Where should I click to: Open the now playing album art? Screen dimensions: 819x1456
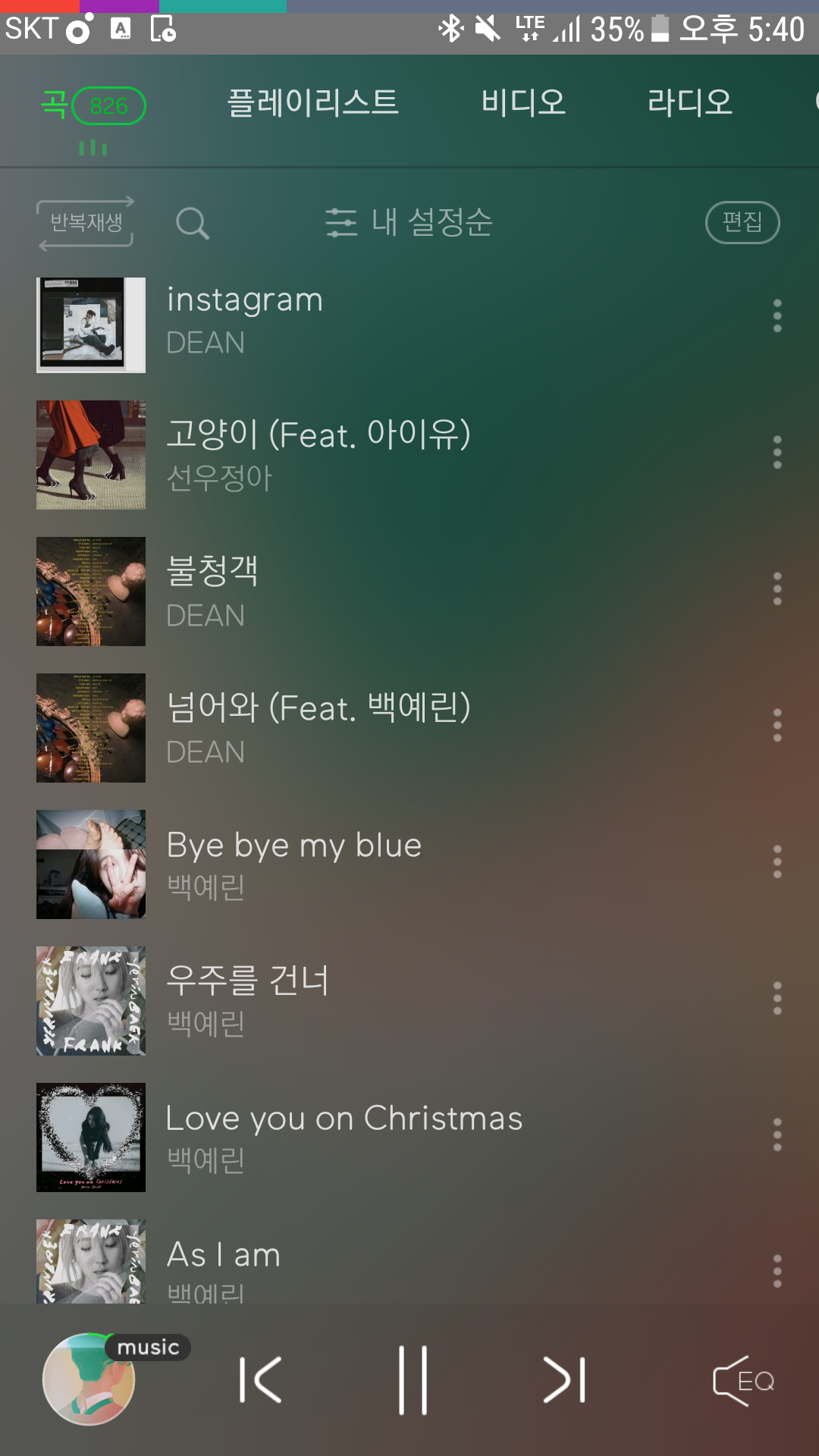(89, 1379)
